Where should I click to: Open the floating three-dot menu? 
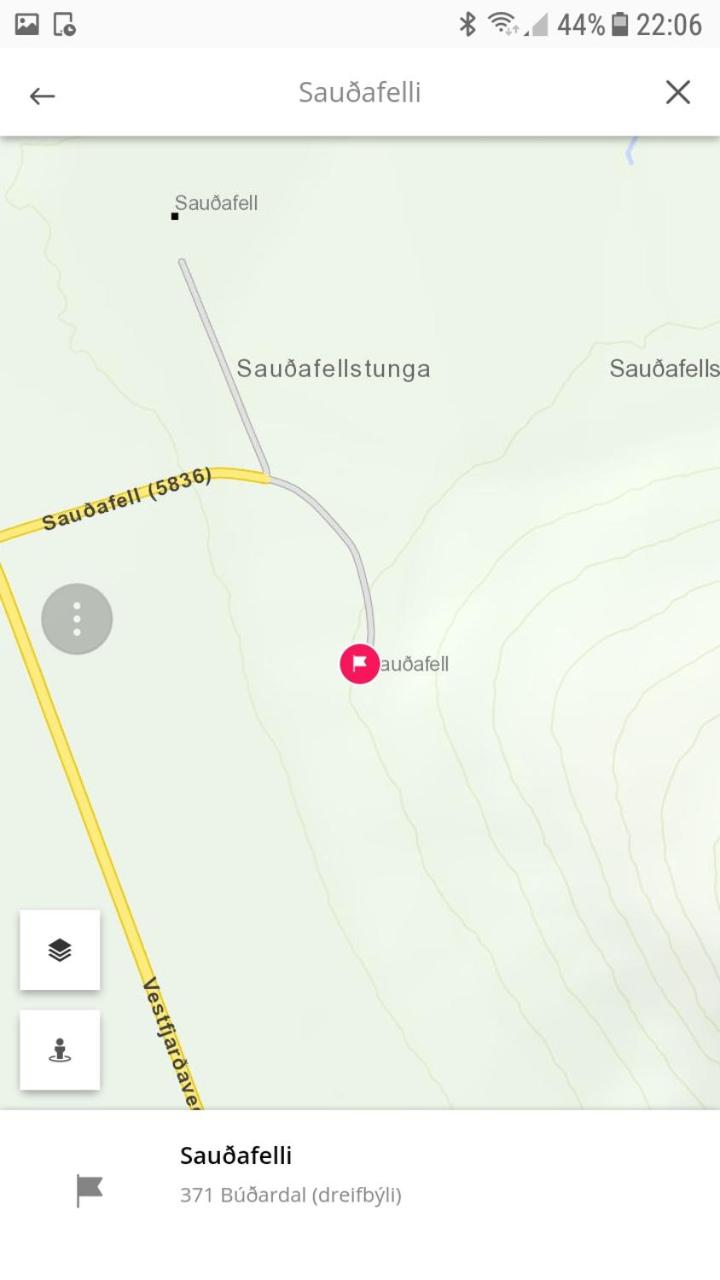[x=77, y=619]
